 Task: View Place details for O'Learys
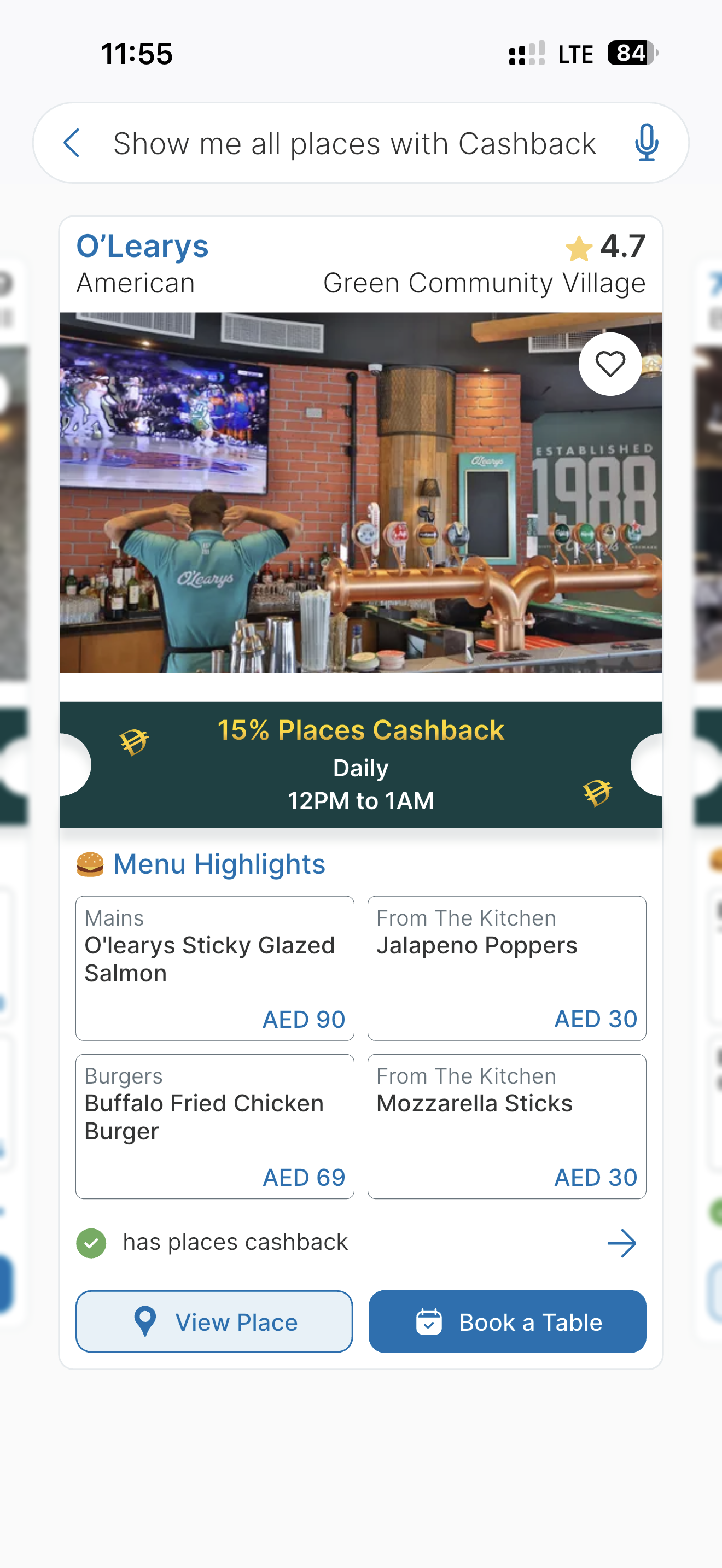[214, 1321]
